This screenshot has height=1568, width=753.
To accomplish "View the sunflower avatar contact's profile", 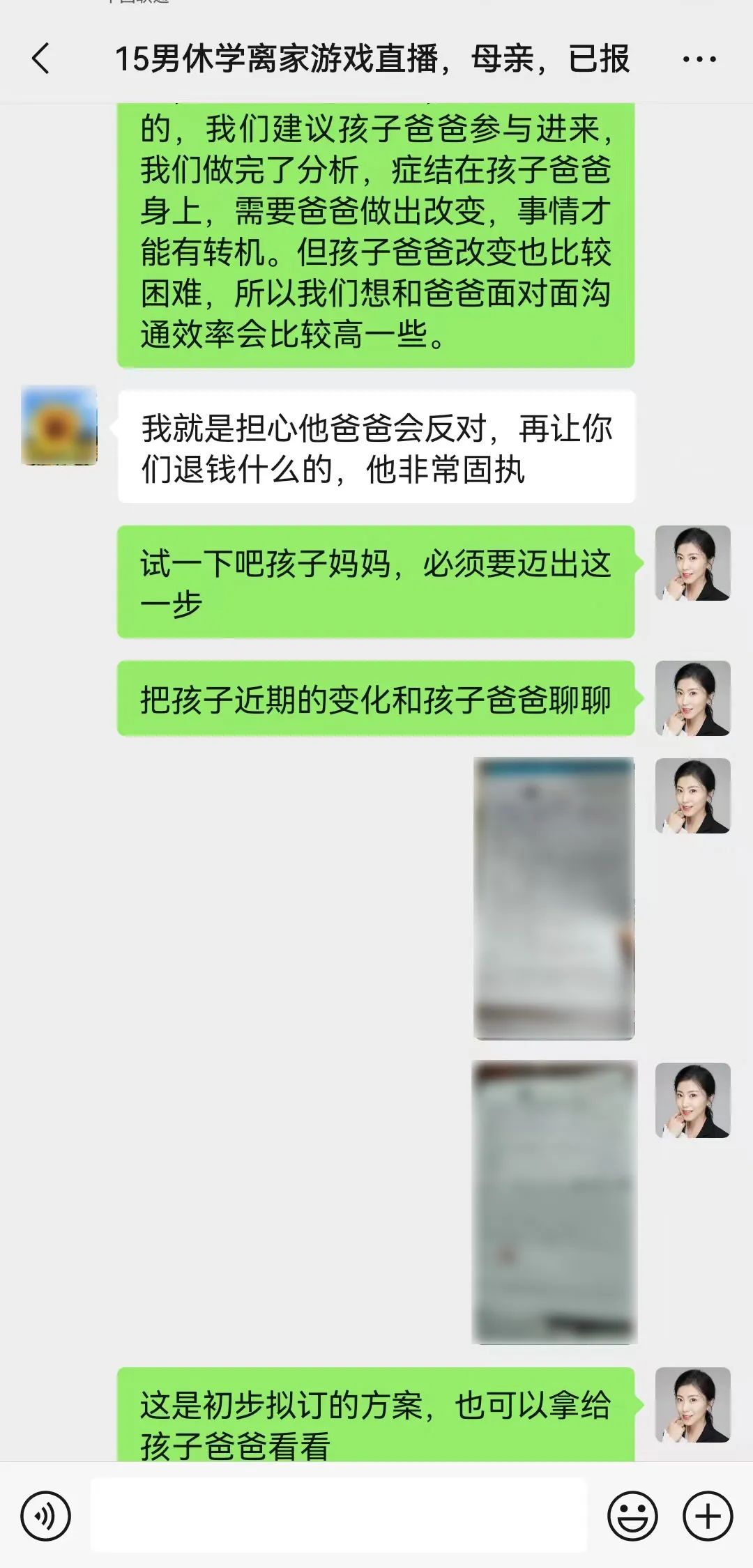I will [59, 424].
